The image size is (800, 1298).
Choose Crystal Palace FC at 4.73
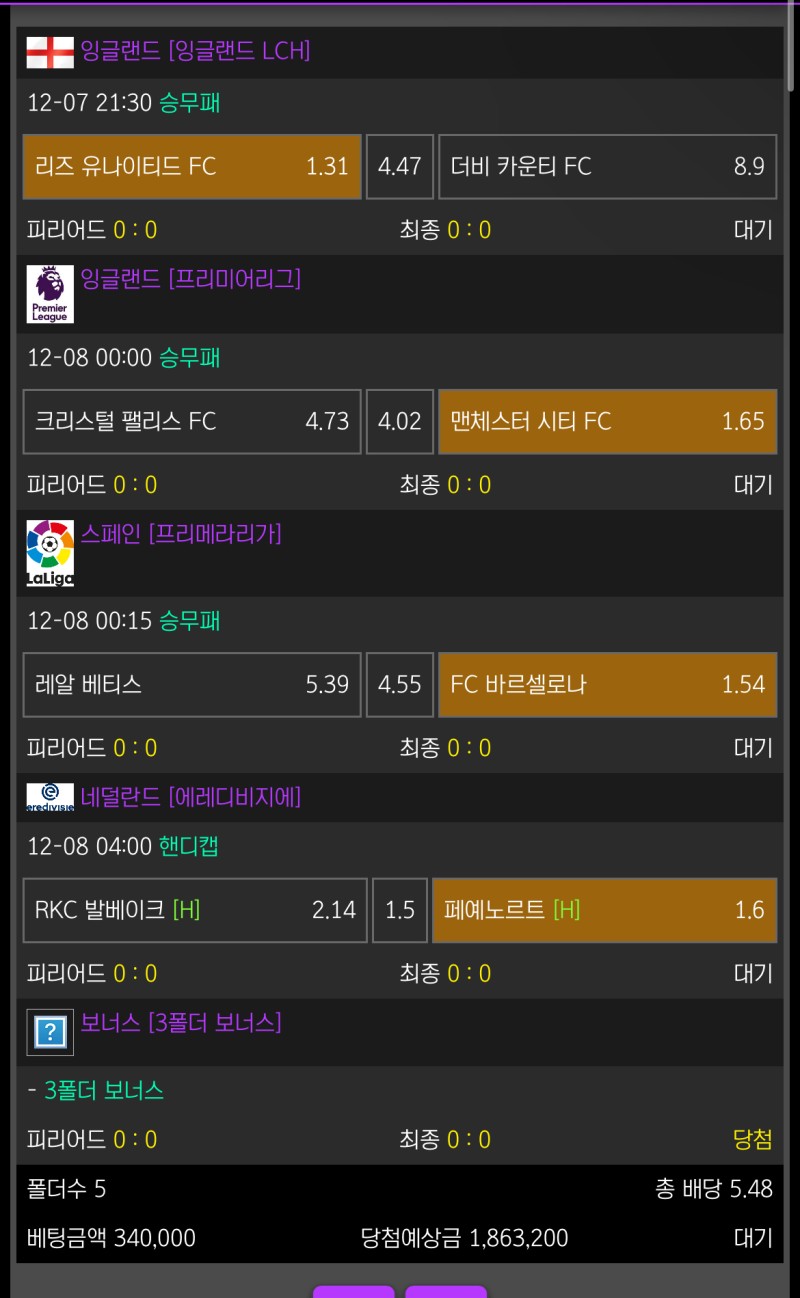tap(192, 421)
